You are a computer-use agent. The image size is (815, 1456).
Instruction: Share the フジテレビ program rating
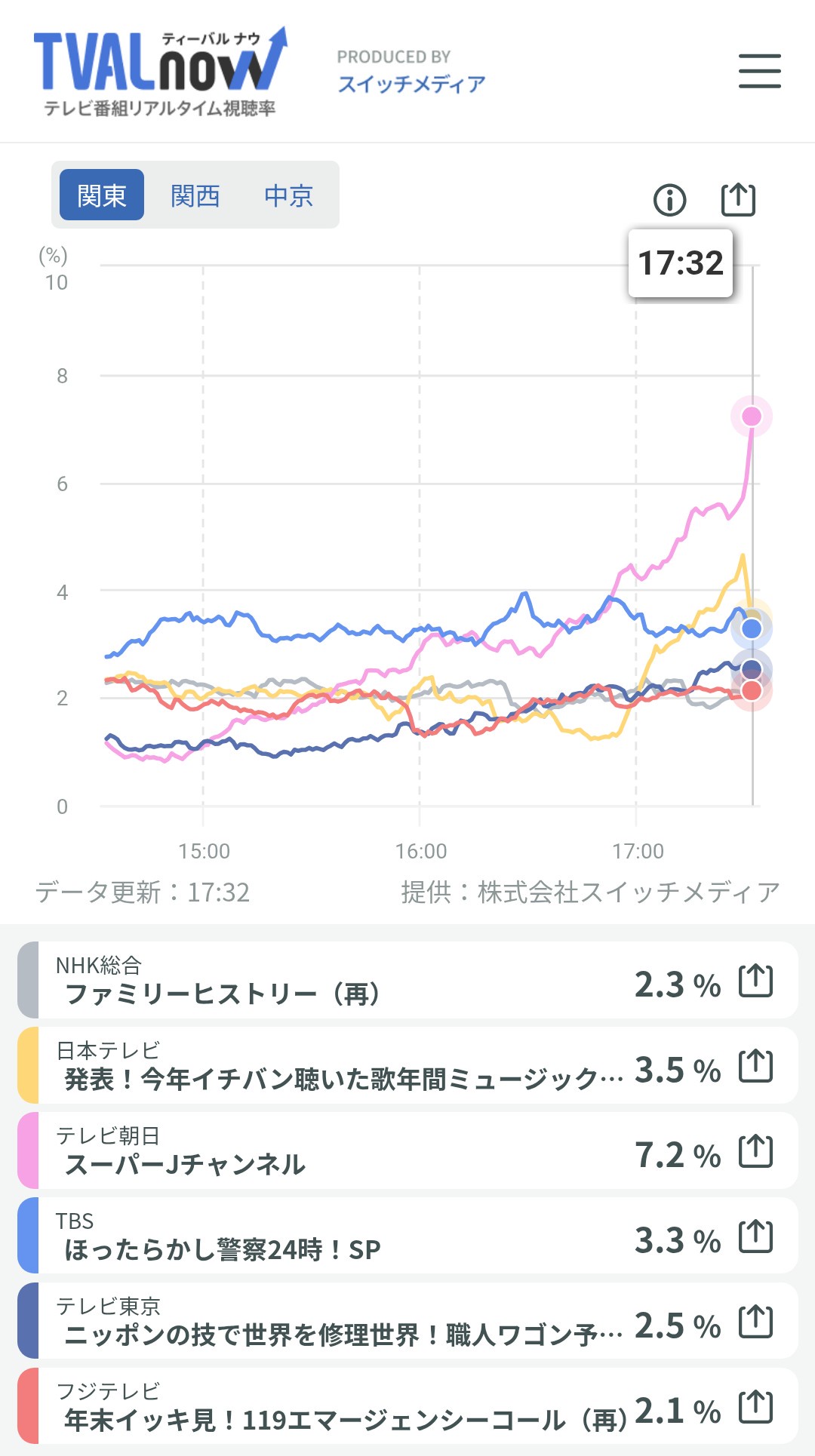pyautogui.click(x=755, y=1407)
